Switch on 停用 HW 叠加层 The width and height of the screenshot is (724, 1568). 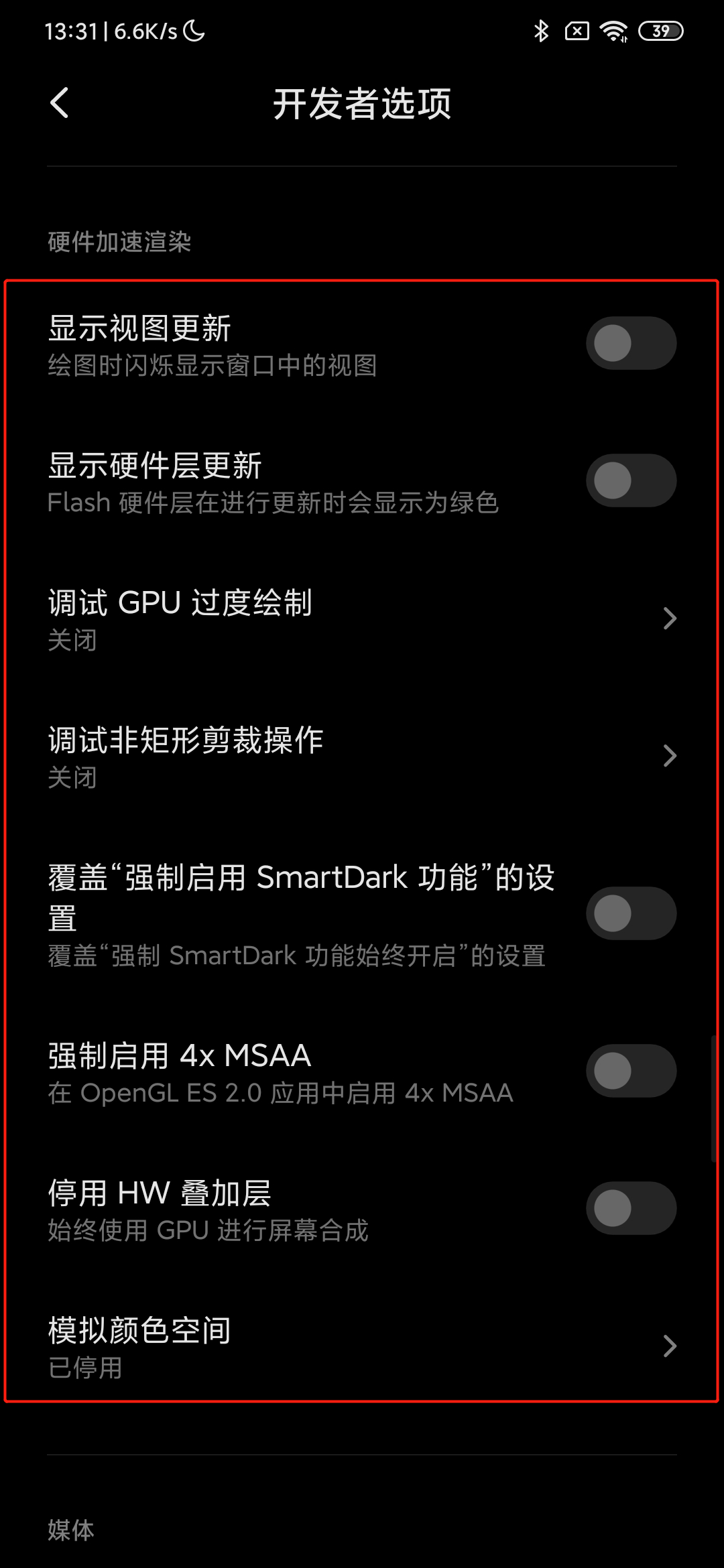click(631, 1208)
